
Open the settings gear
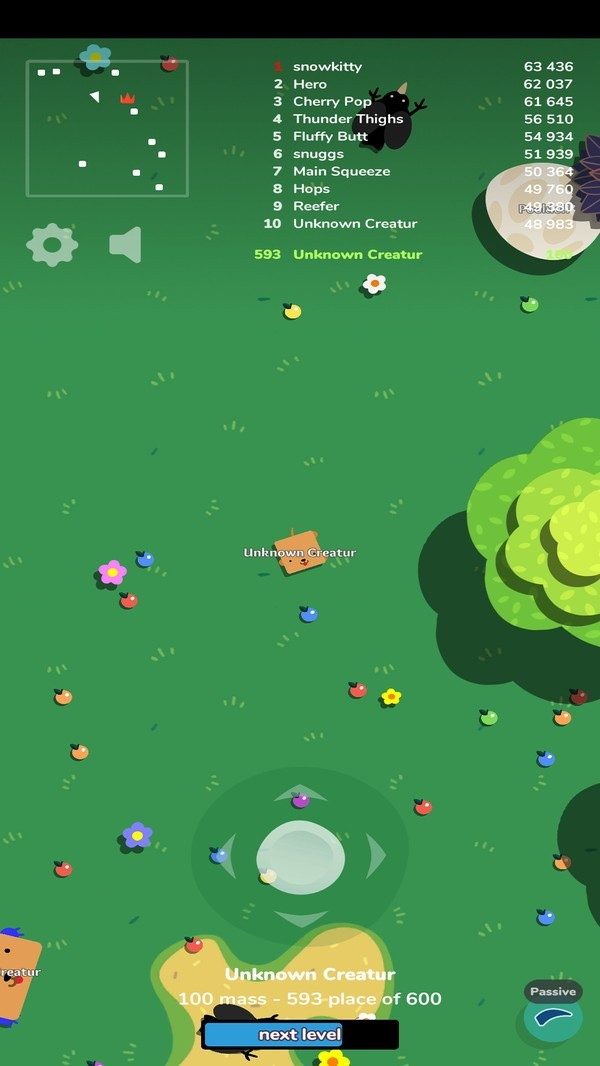coord(52,244)
